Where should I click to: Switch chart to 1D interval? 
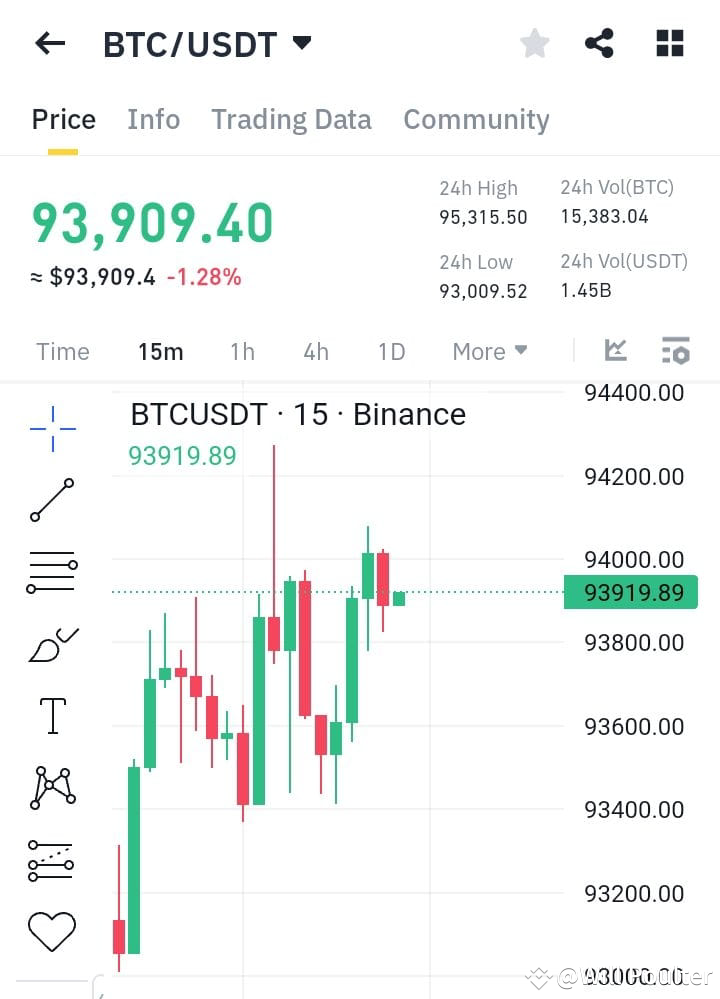click(390, 351)
